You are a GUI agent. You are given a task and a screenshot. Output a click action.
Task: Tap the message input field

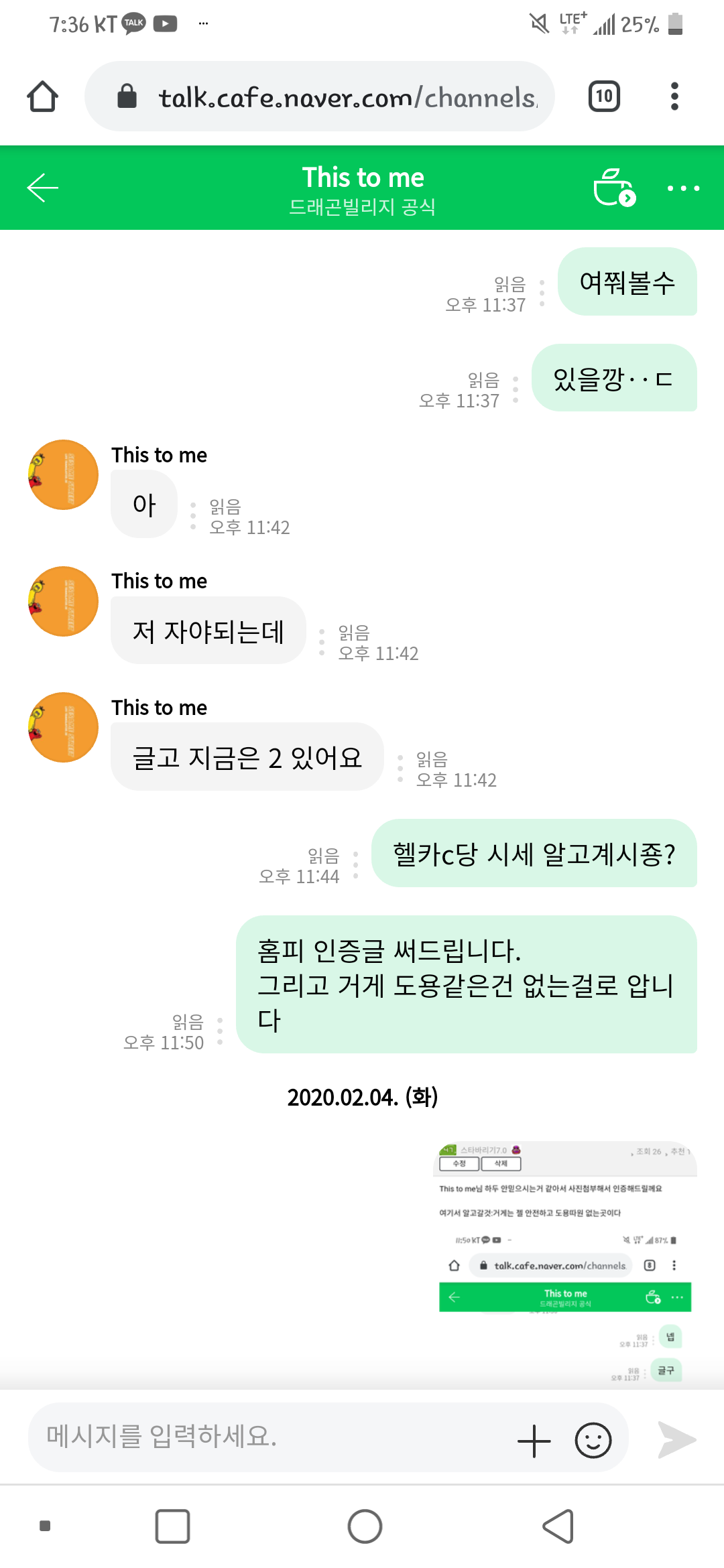coord(268,1437)
